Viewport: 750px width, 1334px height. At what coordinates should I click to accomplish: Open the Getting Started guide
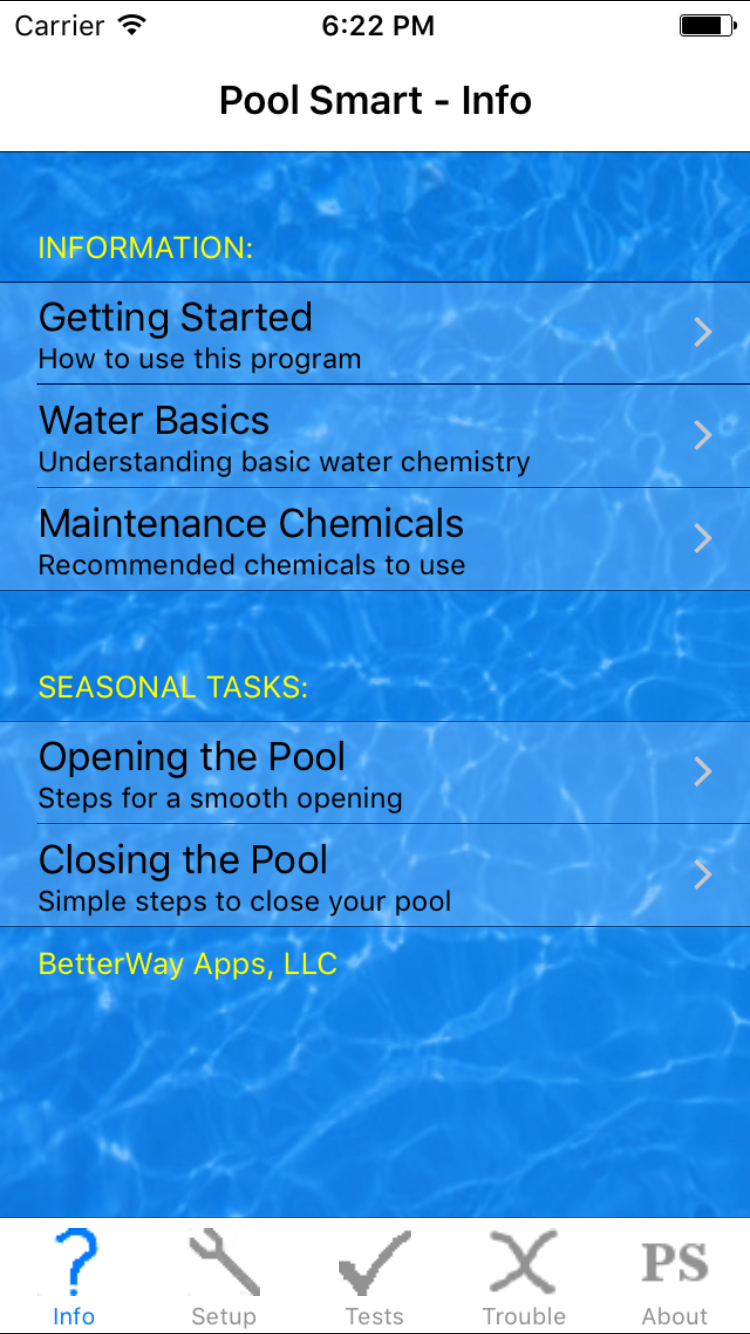click(375, 334)
